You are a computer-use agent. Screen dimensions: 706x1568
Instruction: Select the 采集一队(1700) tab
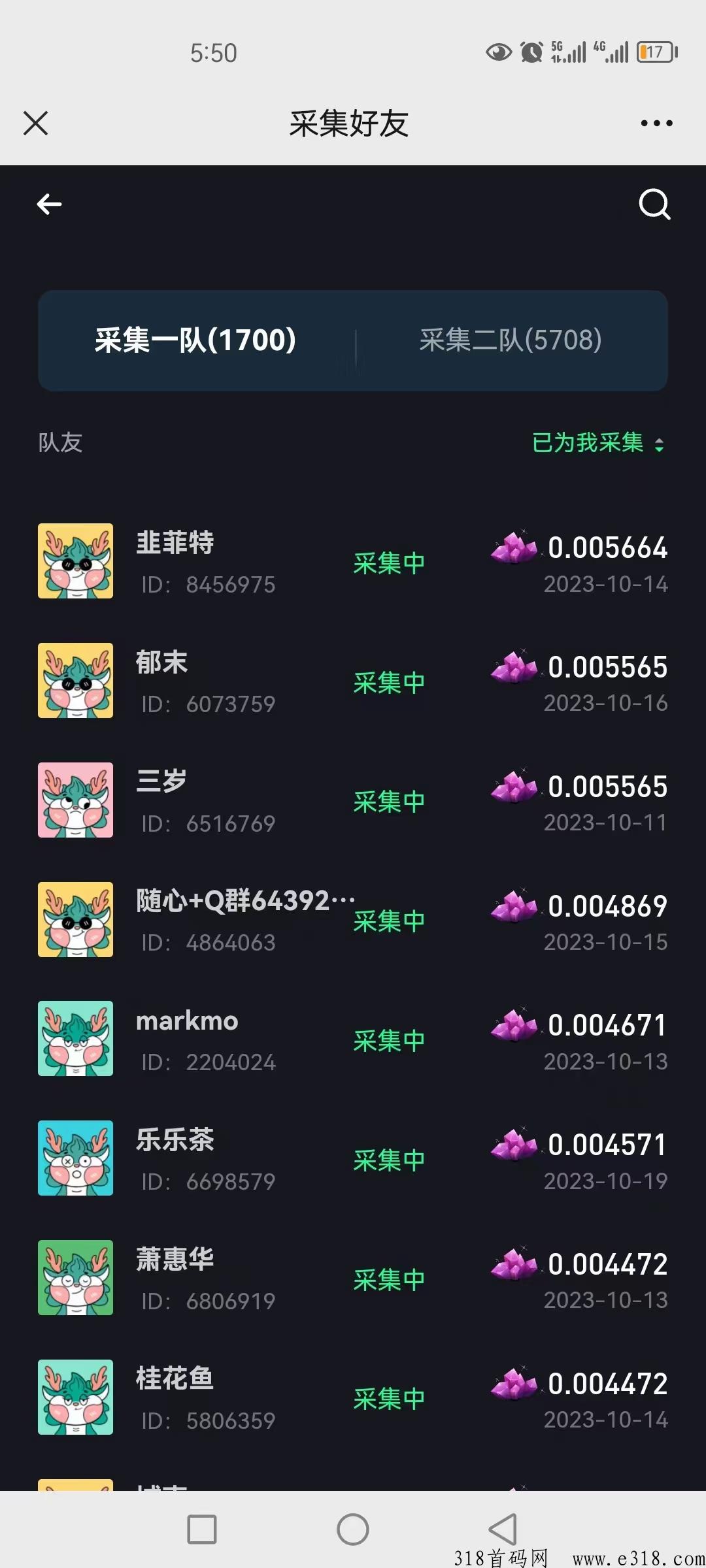pos(195,340)
